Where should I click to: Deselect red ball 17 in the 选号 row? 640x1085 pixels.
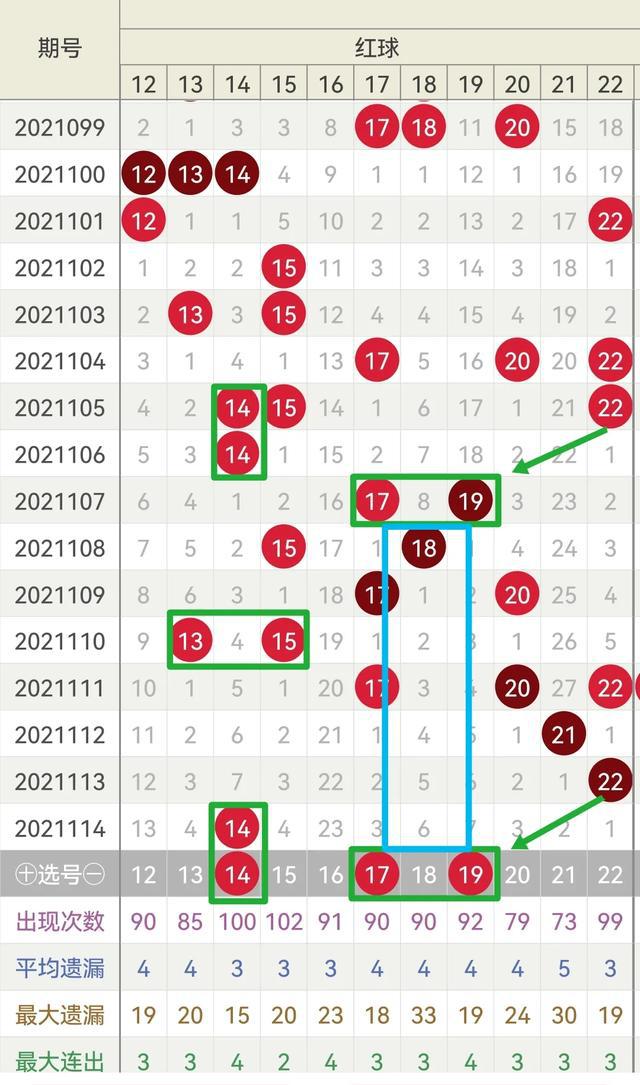point(377,874)
